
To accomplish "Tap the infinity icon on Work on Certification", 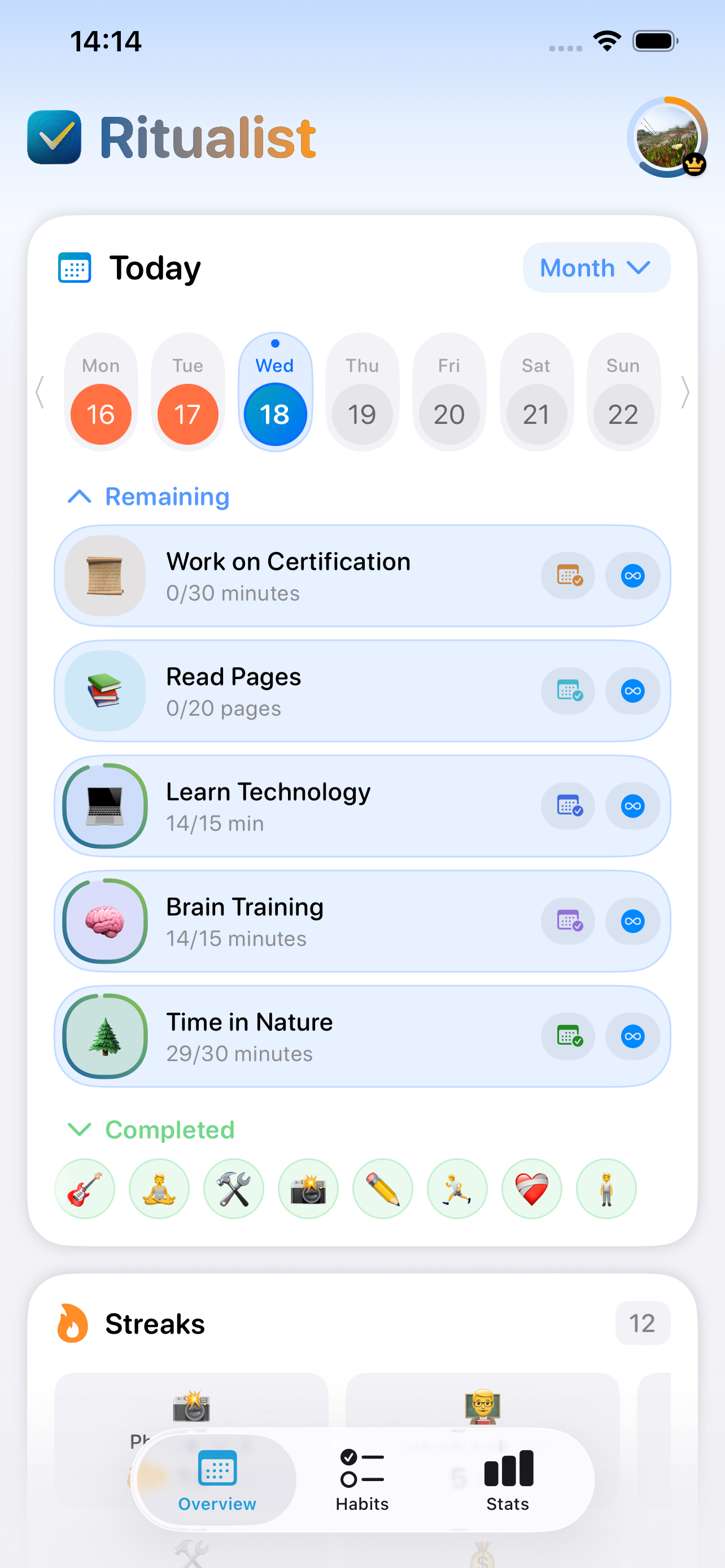I will 632,575.
